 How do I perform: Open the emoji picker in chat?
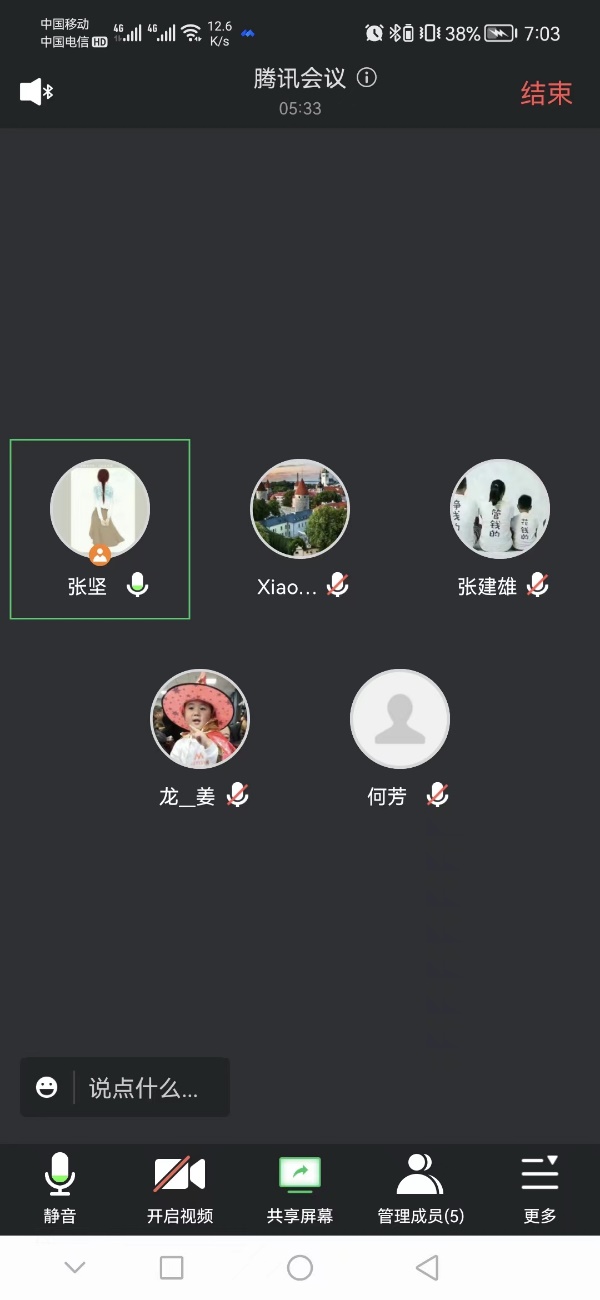pos(47,1087)
